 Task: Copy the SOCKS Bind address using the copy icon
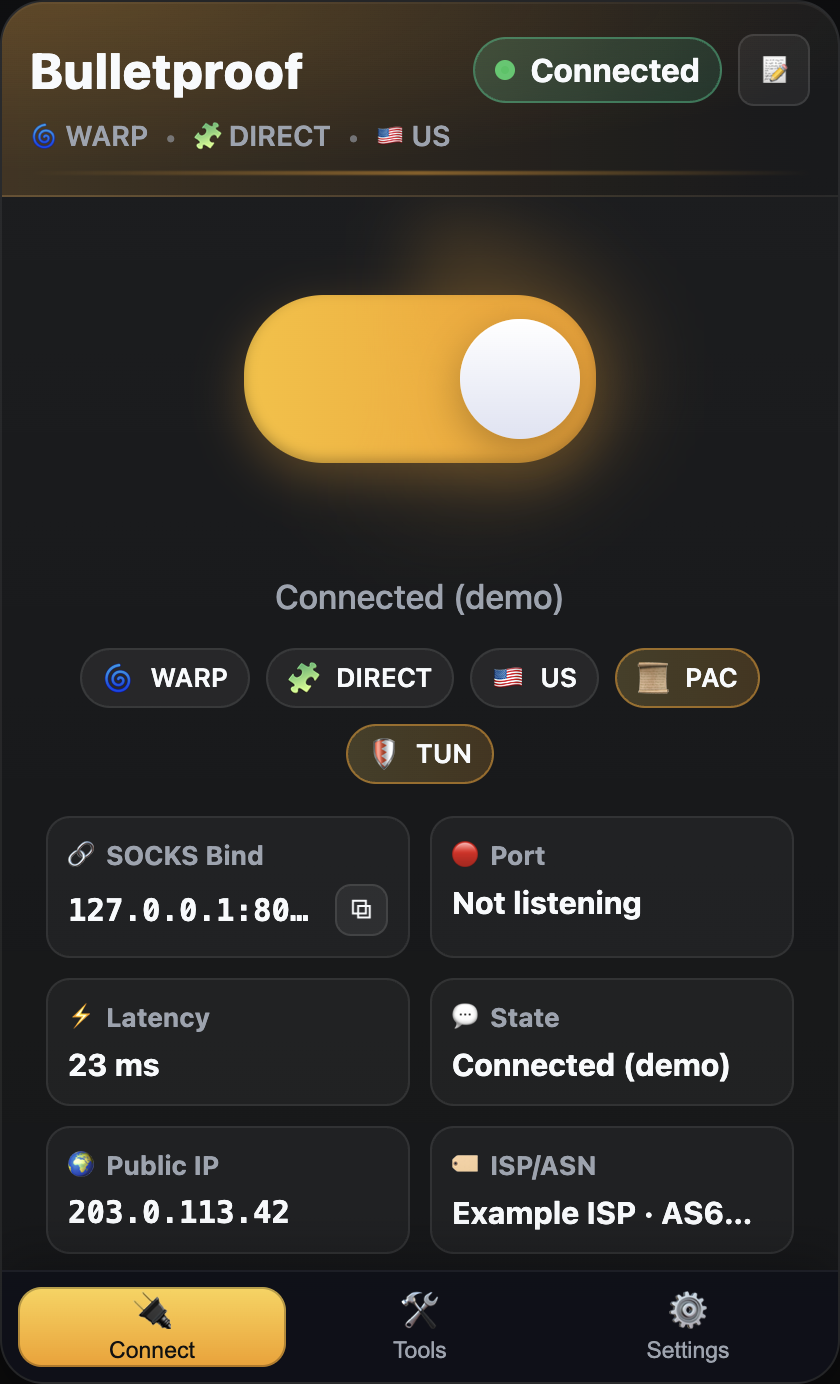[x=361, y=910]
